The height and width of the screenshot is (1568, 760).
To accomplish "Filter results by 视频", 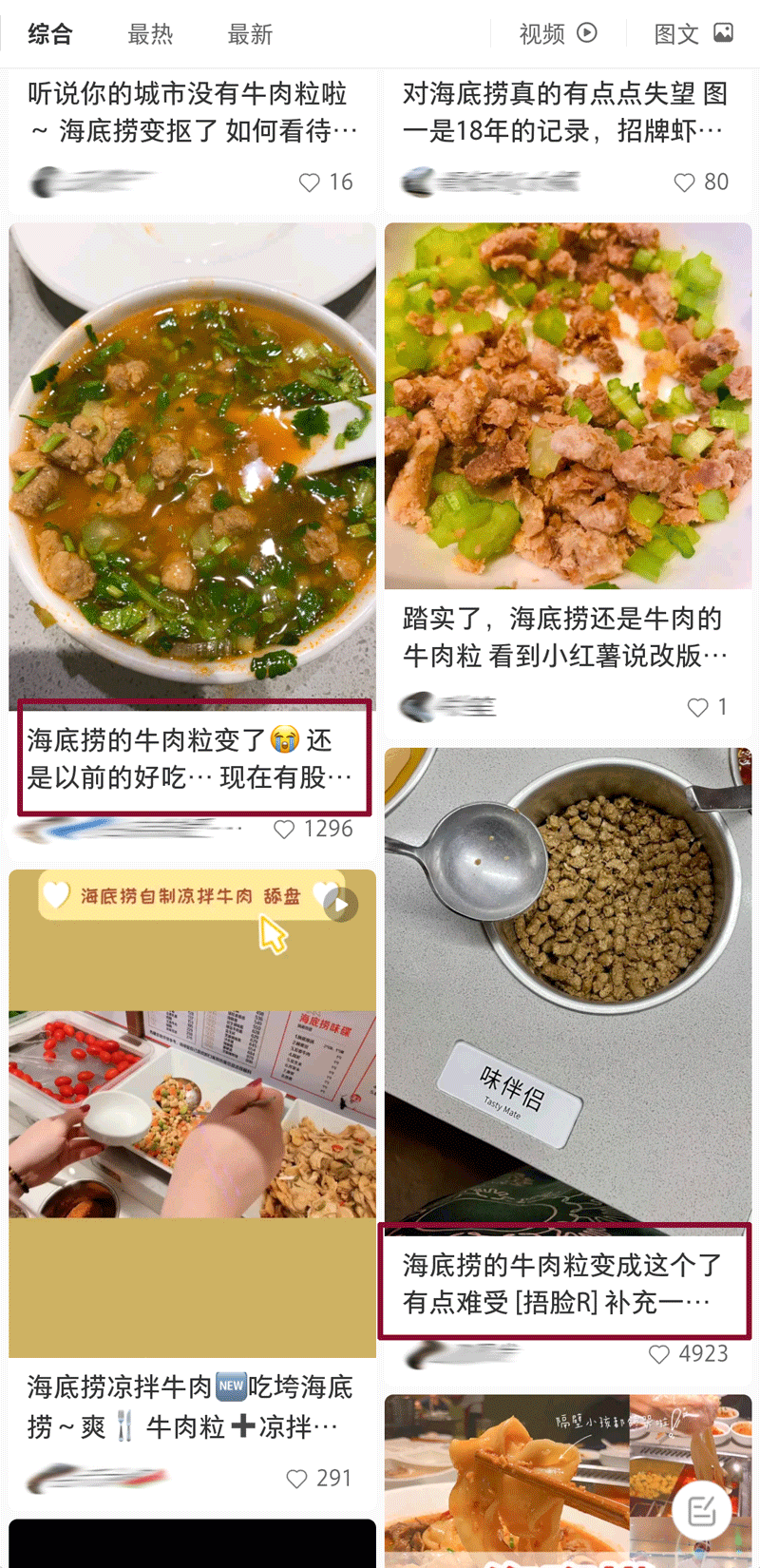I will point(558,34).
